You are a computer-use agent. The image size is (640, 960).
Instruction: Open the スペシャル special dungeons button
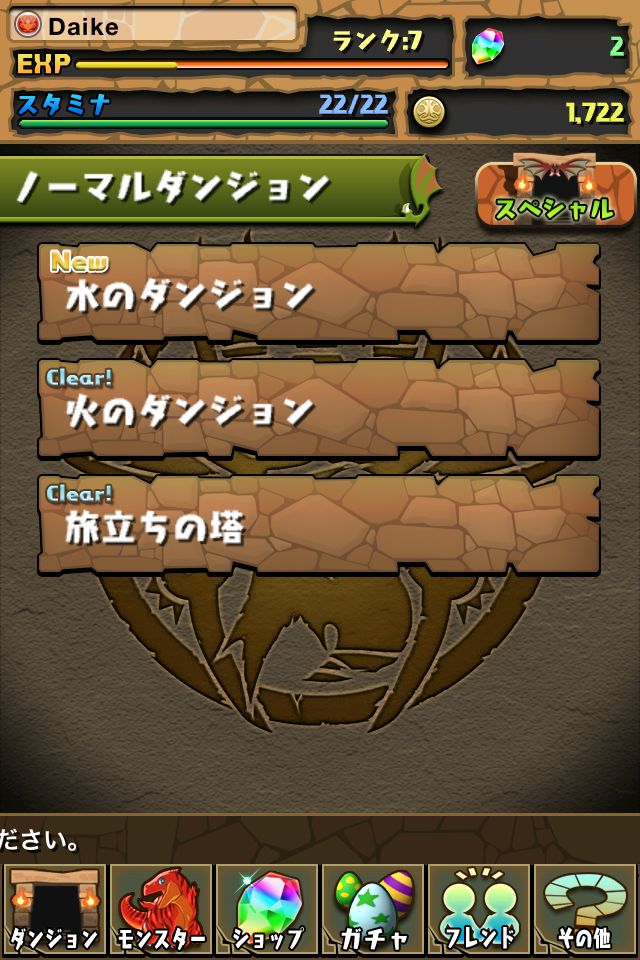click(556, 191)
